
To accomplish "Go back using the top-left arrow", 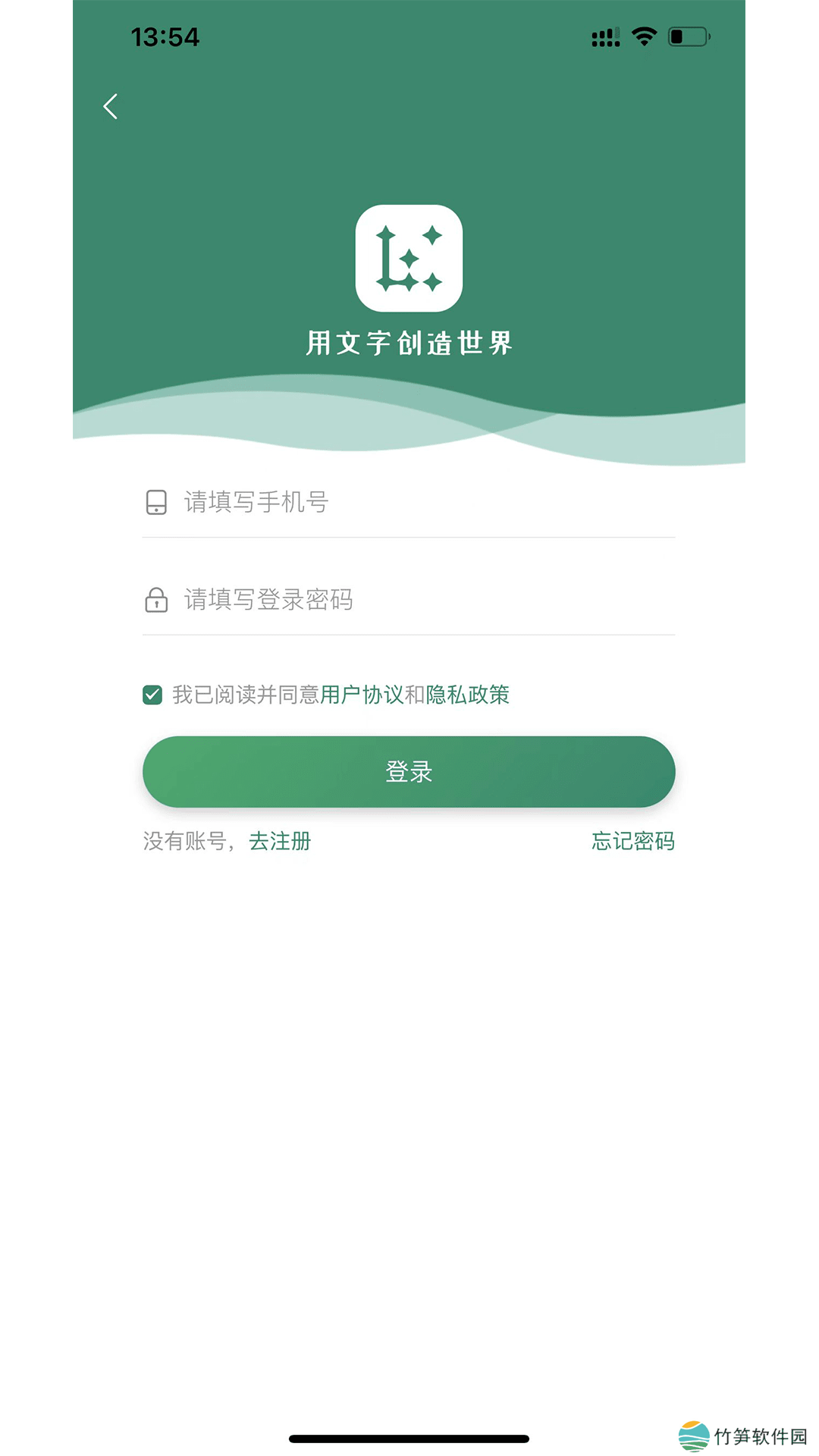I will point(111,106).
